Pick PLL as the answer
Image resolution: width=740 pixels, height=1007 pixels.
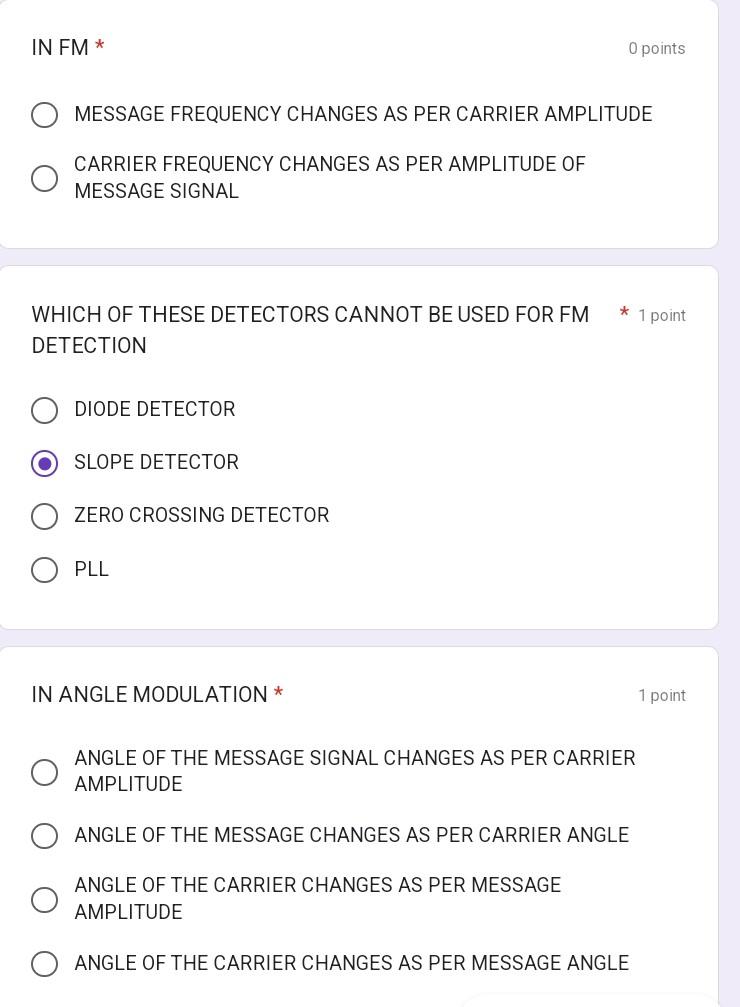coord(45,570)
